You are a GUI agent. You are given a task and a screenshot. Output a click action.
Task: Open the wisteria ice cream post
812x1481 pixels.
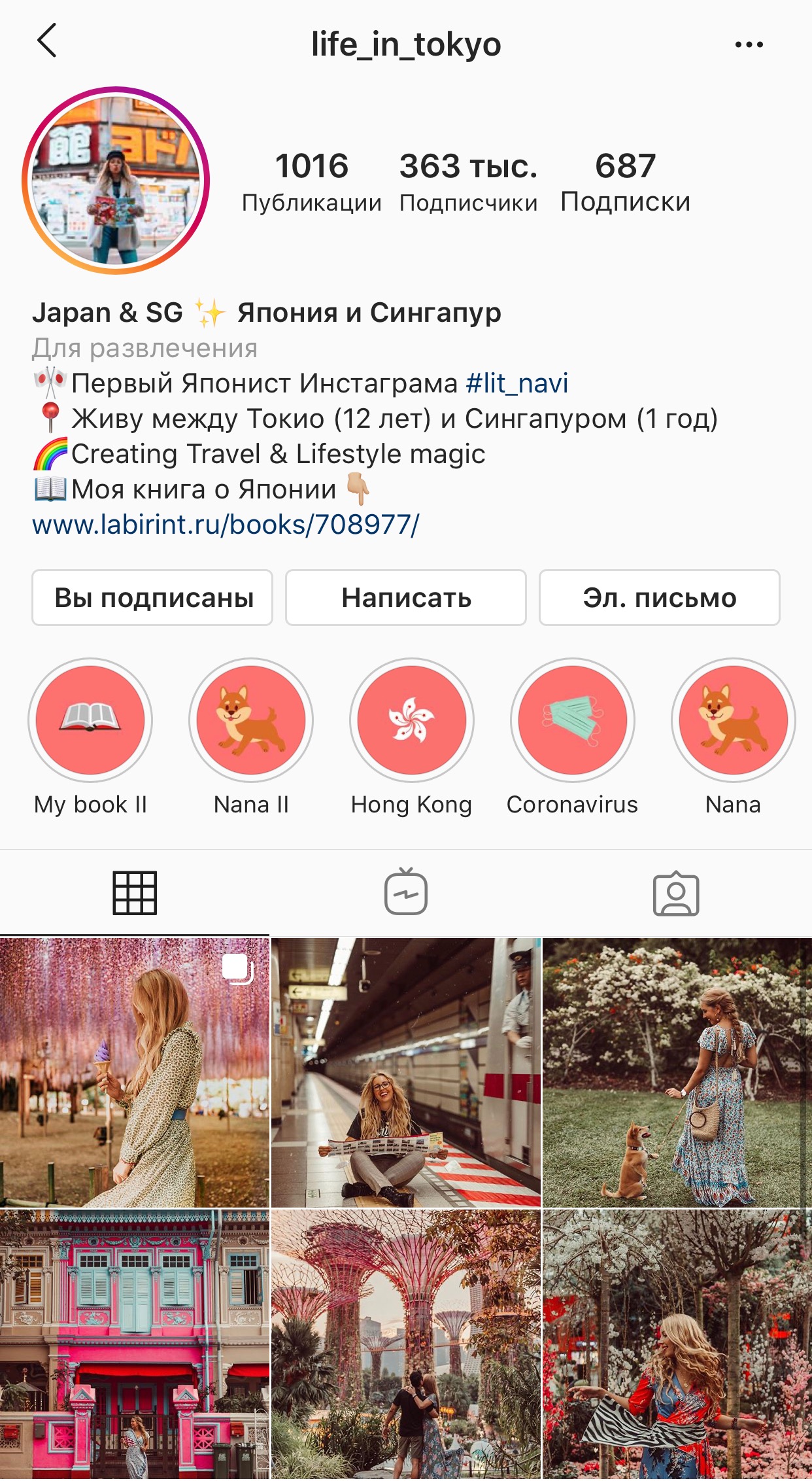pyautogui.click(x=134, y=1073)
